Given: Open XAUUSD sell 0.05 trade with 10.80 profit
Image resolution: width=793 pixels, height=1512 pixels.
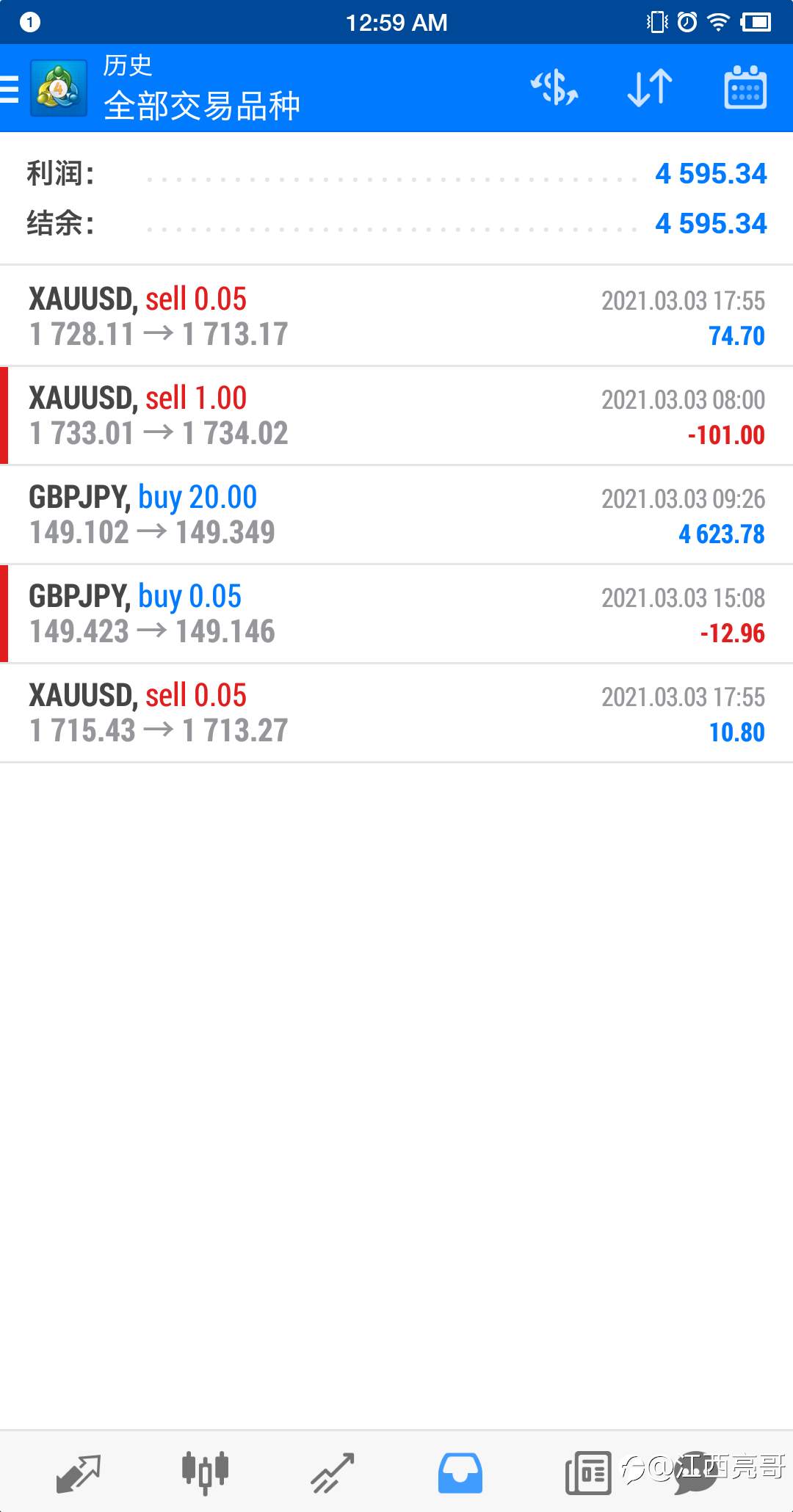Looking at the screenshot, I should click(396, 713).
